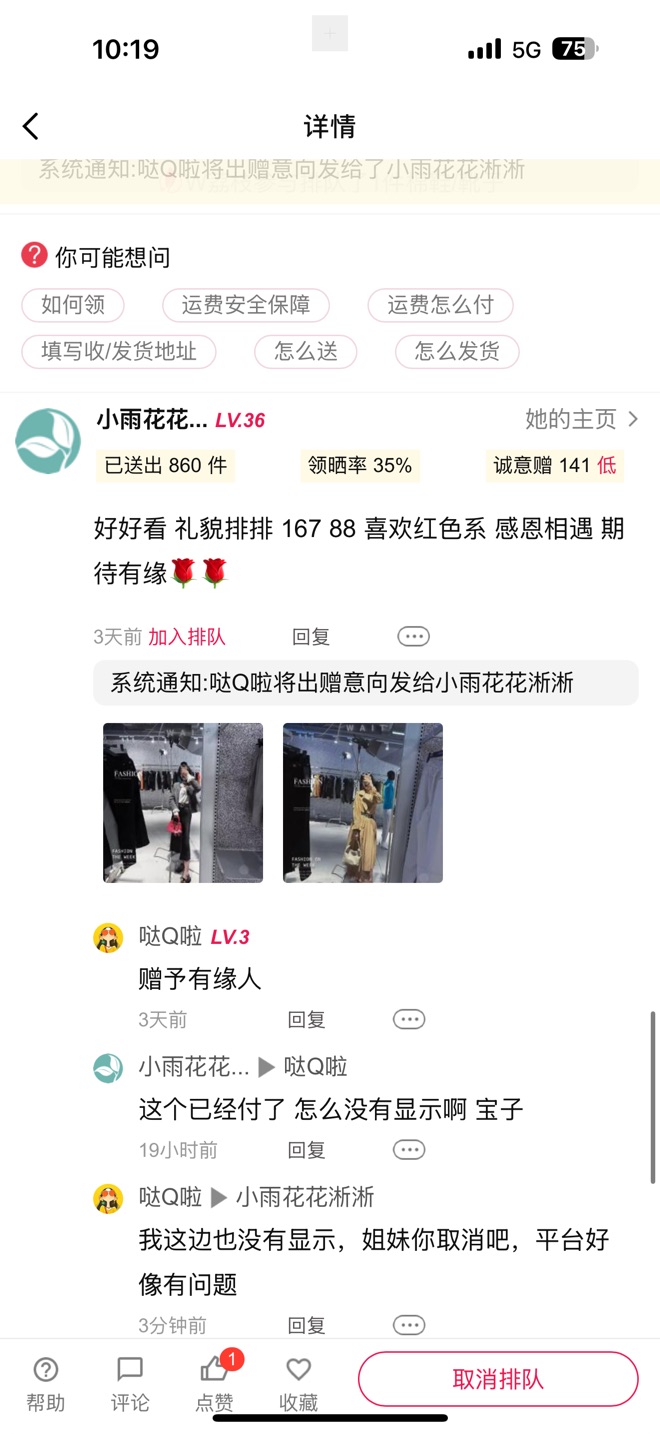This screenshot has width=660, height=1434.
Task: Open the 评论 comment button
Action: (x=130, y=1383)
